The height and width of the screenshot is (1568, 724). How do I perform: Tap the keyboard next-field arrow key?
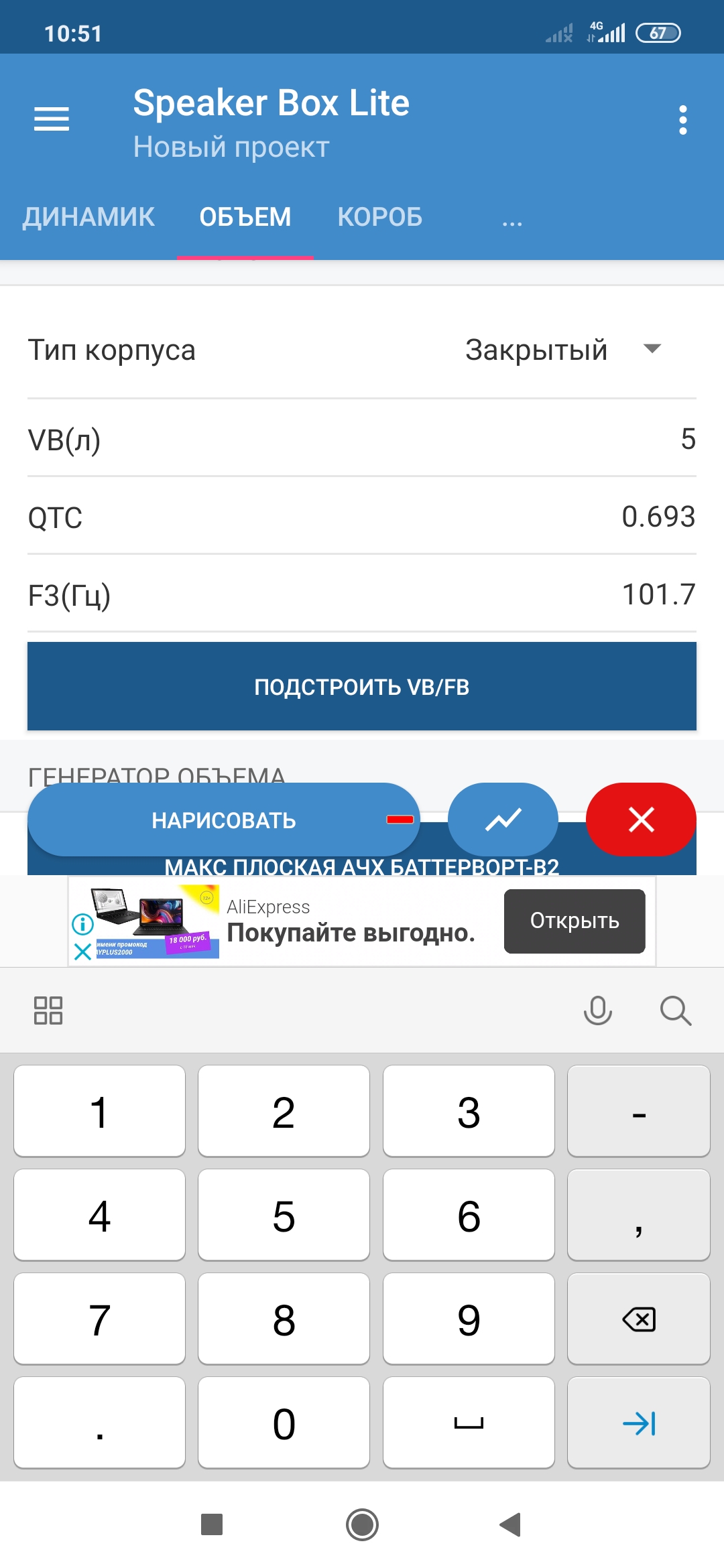click(x=638, y=1423)
